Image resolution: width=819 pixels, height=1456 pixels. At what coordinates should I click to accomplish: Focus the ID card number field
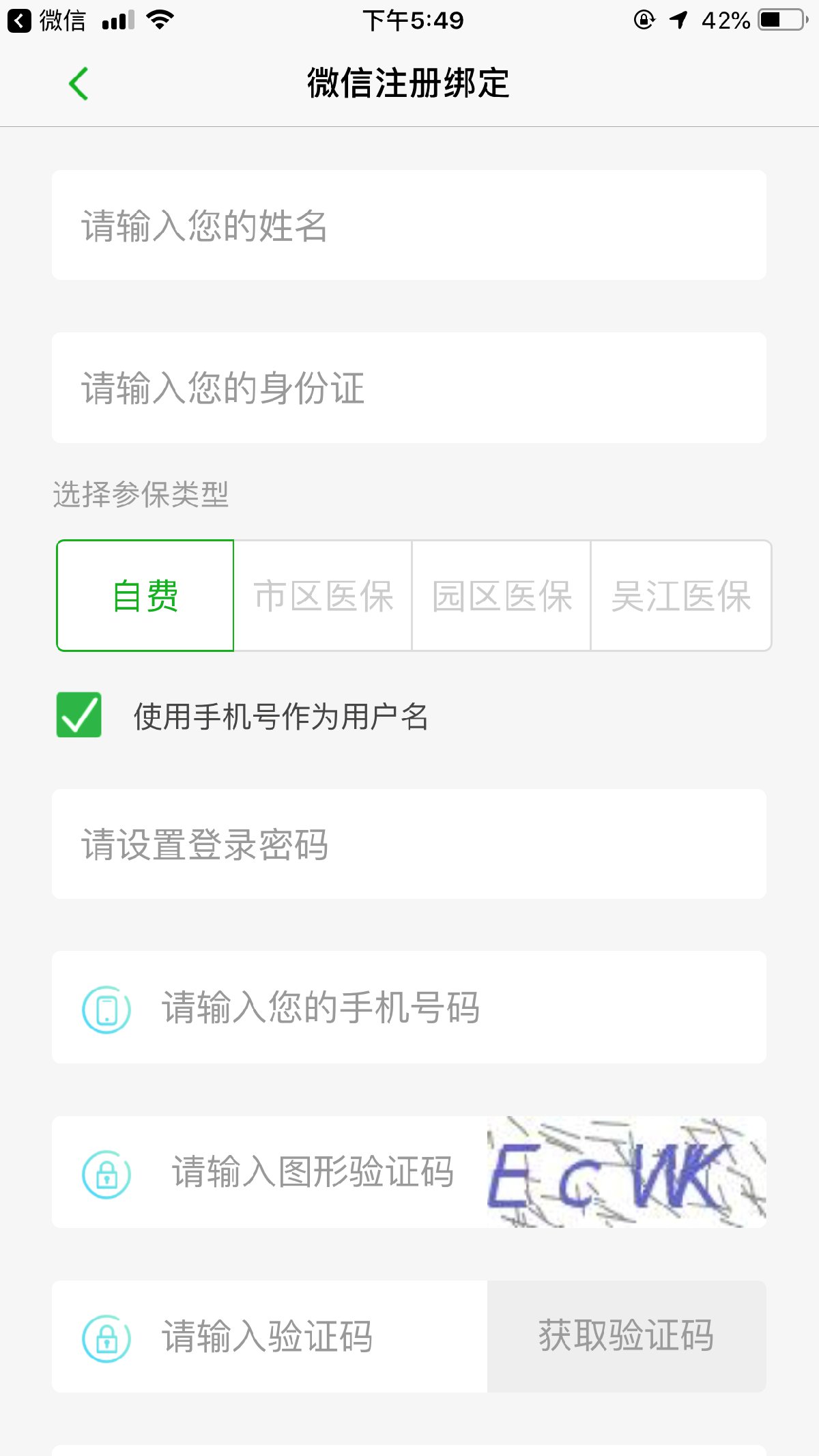click(409, 388)
